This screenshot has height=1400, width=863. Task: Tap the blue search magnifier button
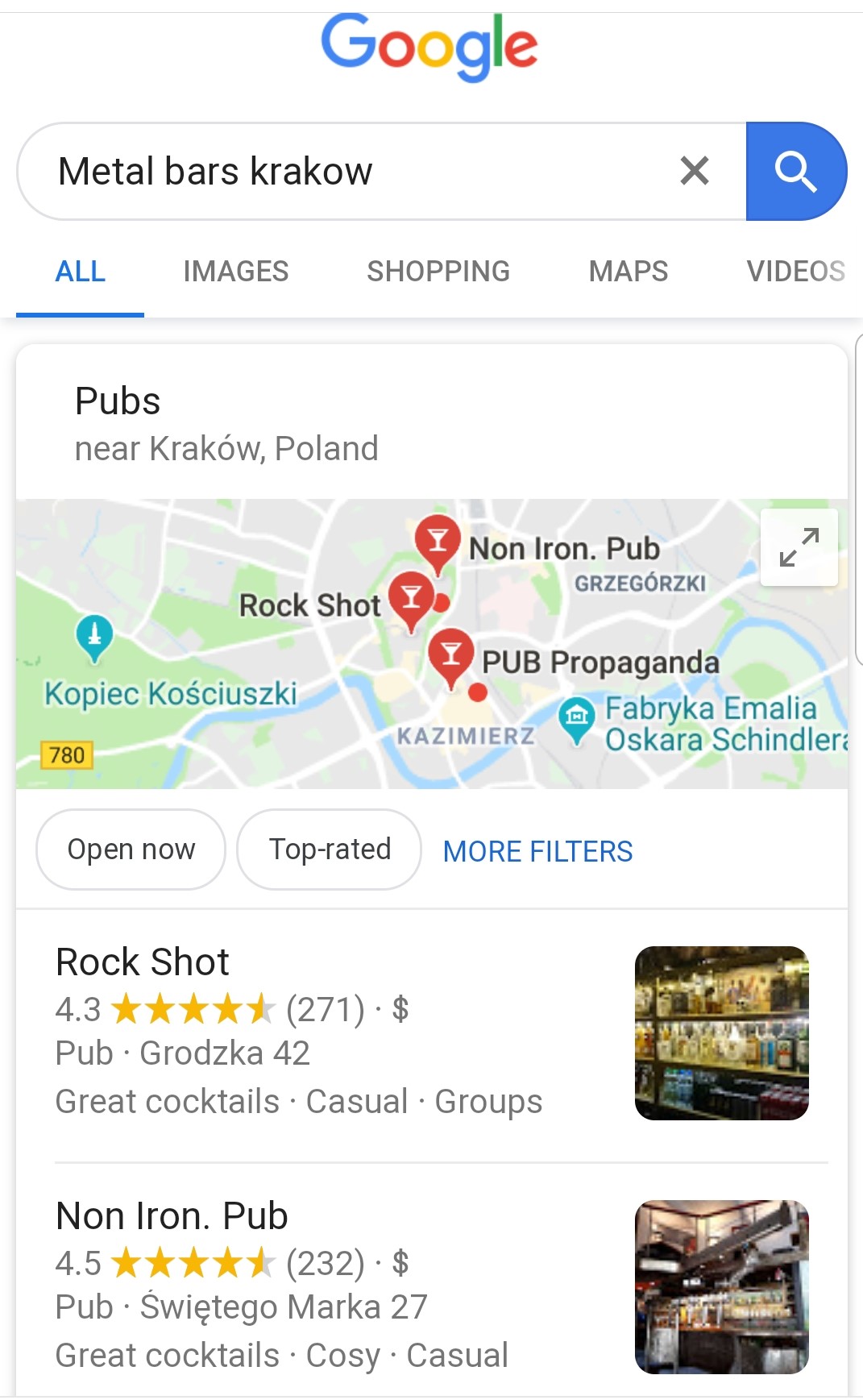[795, 171]
